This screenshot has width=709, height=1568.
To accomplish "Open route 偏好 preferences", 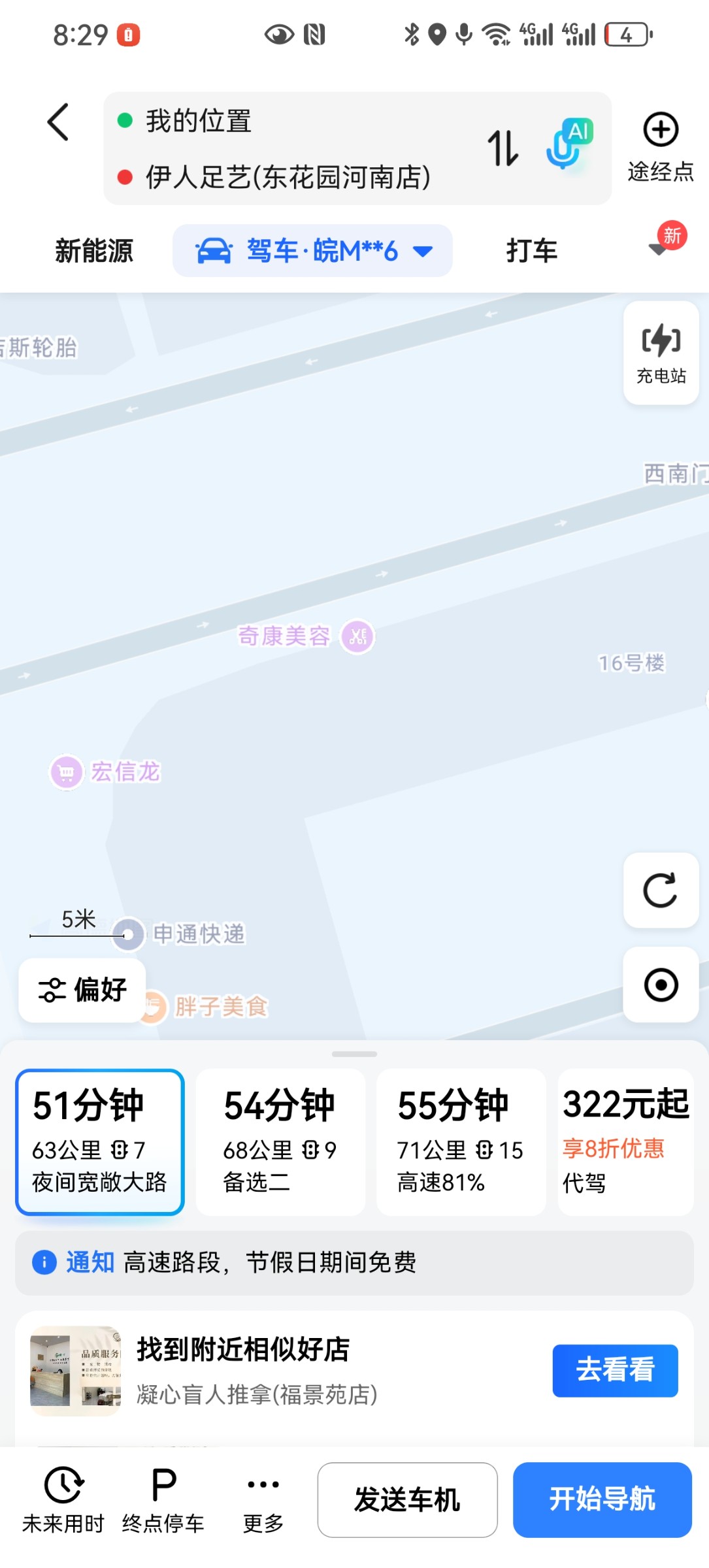I will [x=82, y=990].
